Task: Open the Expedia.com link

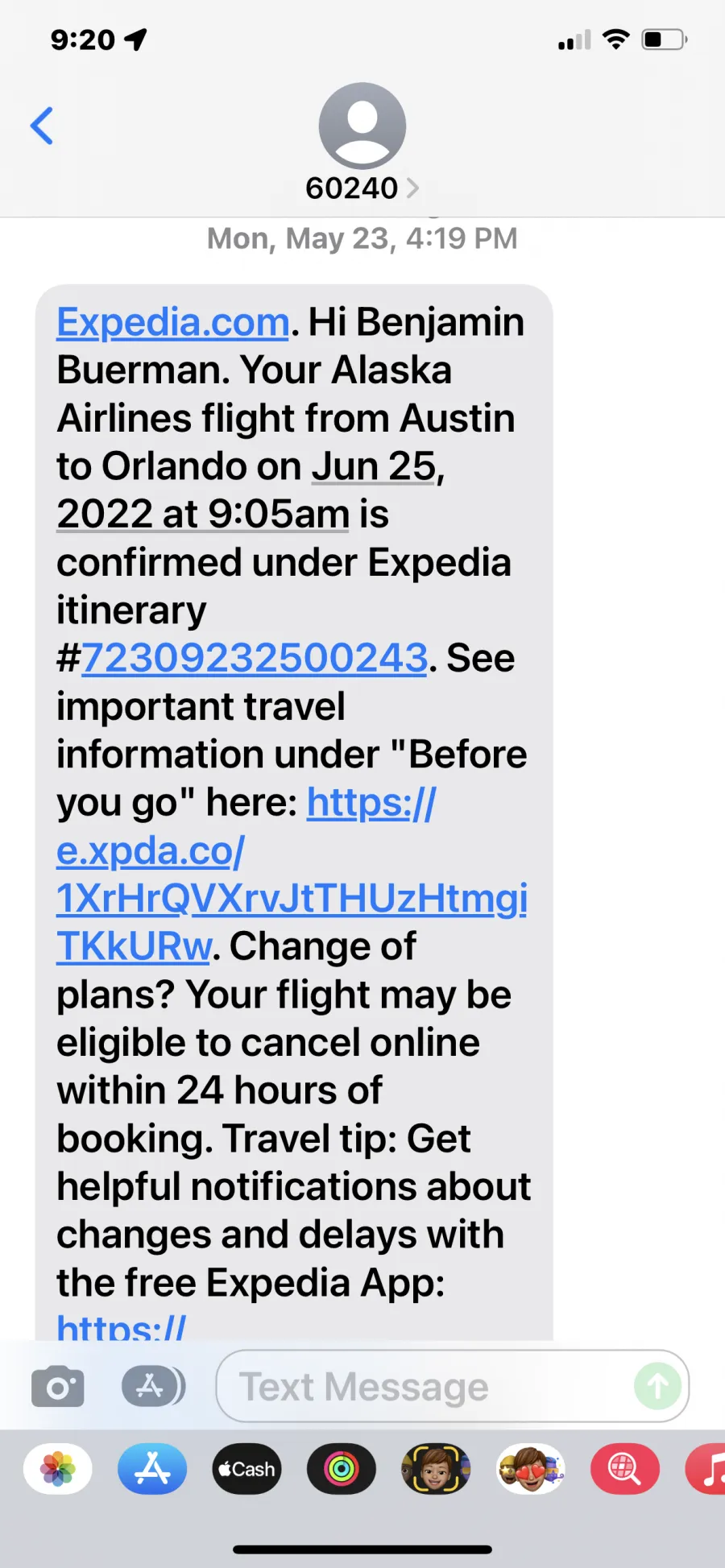Action: click(173, 322)
